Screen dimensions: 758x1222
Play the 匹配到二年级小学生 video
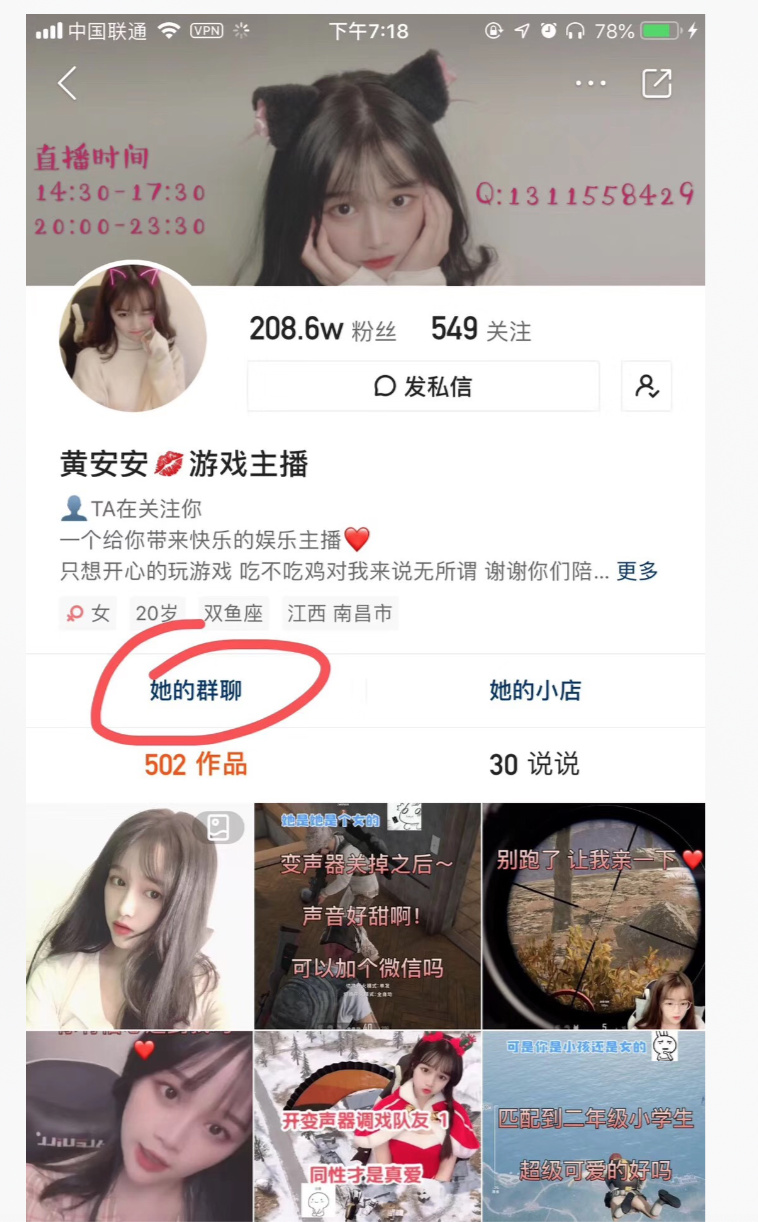click(594, 1126)
